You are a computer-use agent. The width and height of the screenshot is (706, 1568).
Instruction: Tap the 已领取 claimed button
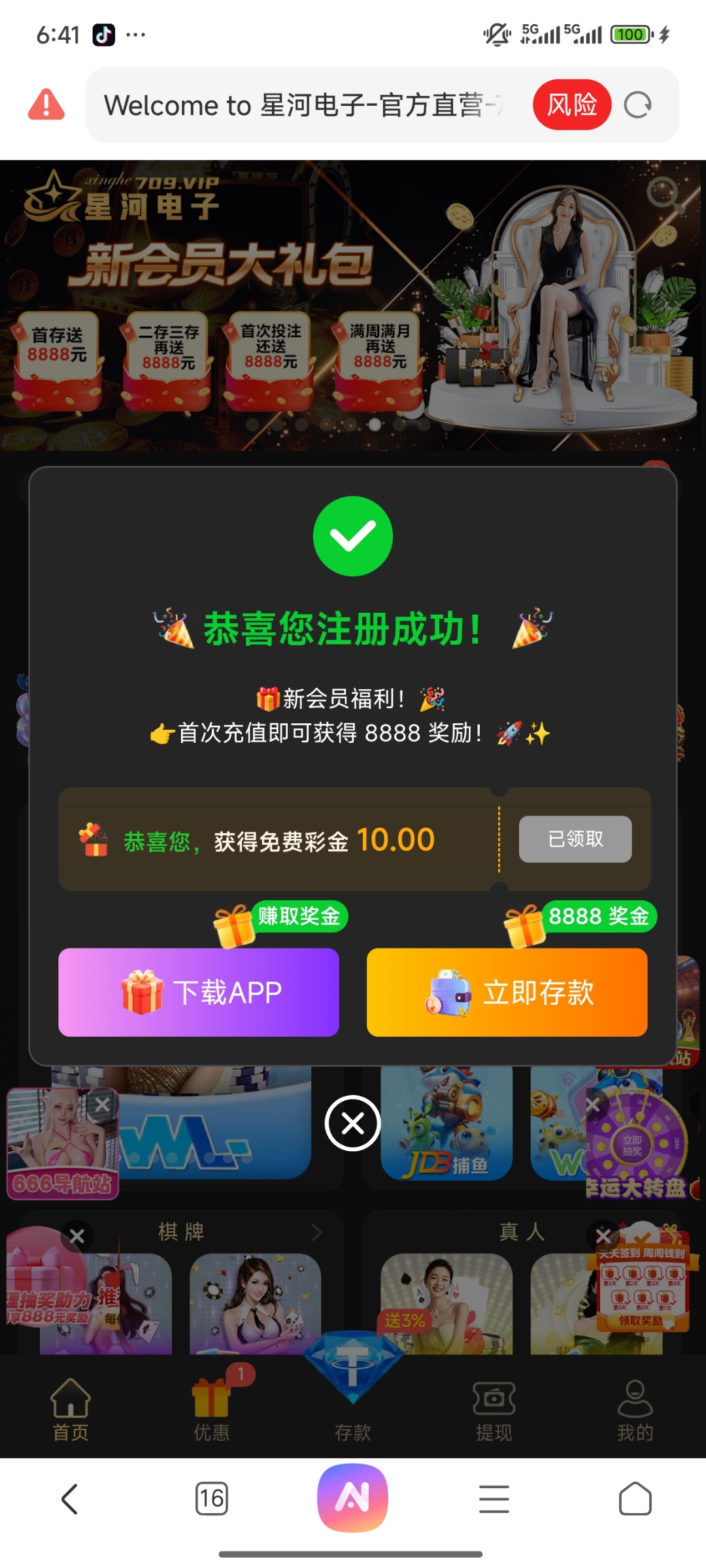575,839
